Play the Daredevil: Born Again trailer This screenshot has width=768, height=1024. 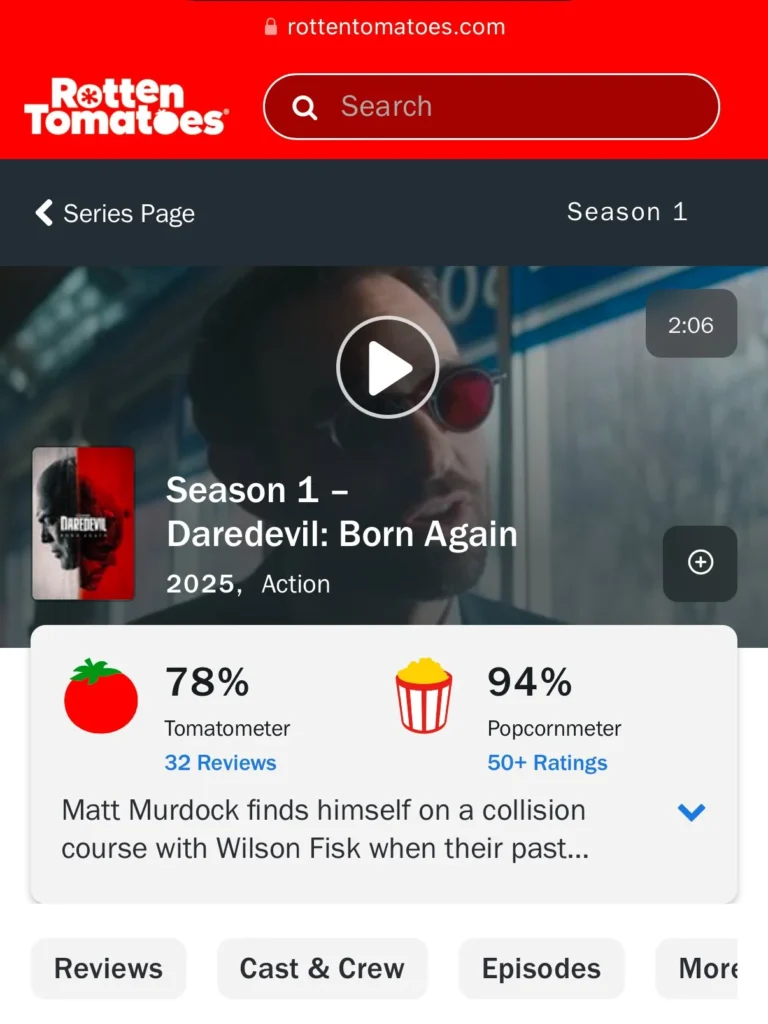pyautogui.click(x=387, y=368)
